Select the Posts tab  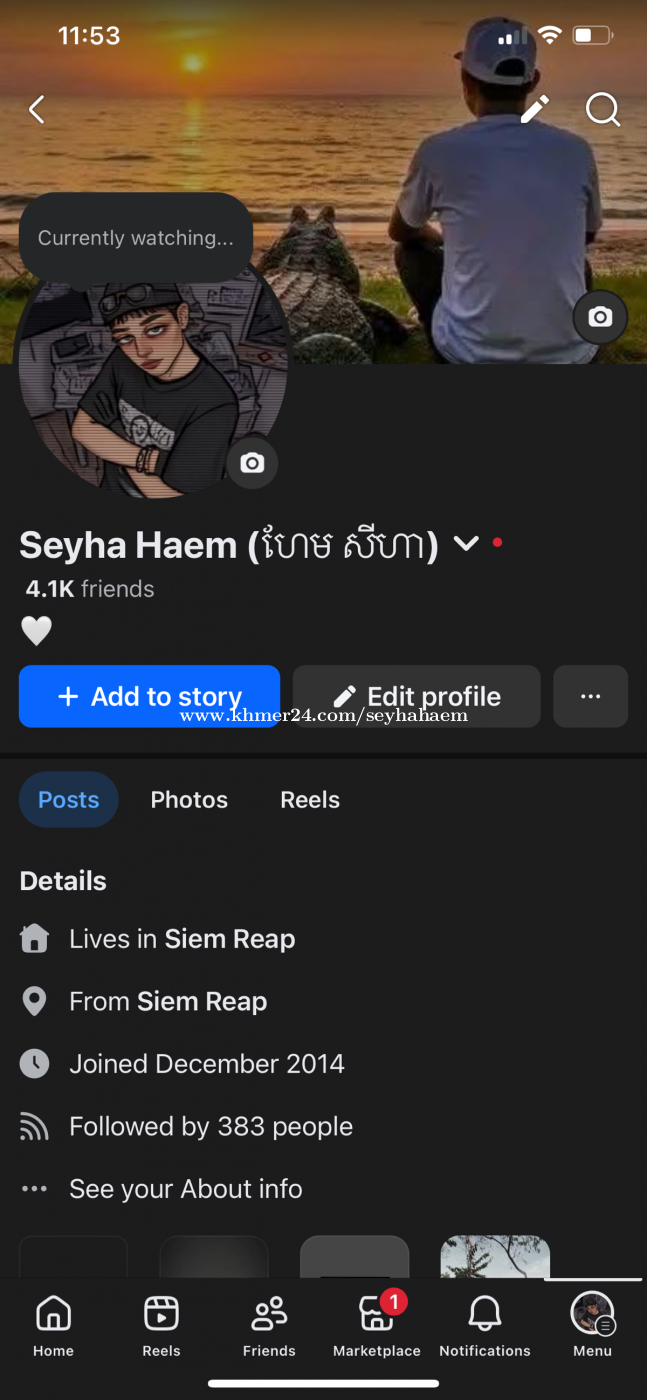[69, 800]
